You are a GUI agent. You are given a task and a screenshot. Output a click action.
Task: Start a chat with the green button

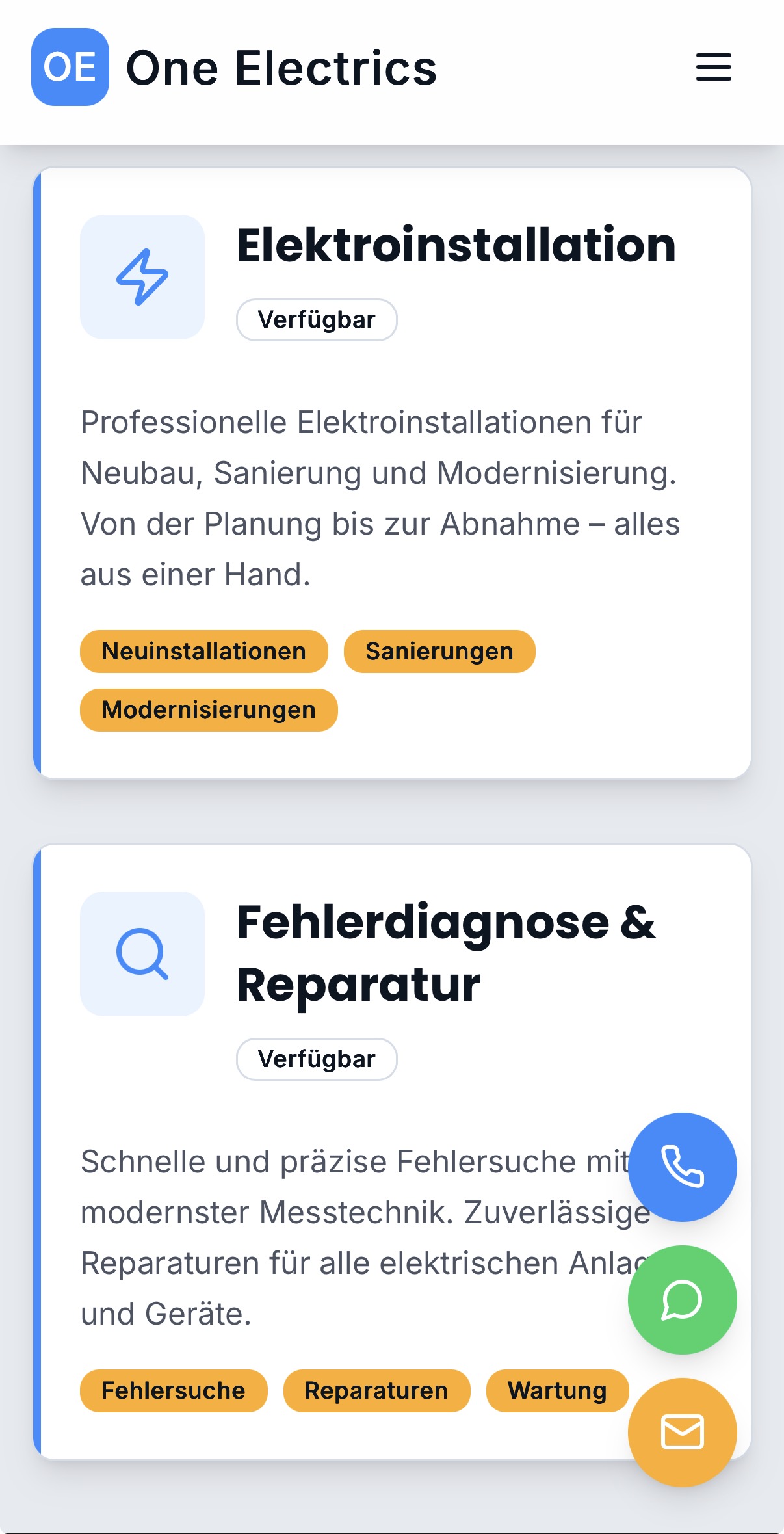(682, 1299)
